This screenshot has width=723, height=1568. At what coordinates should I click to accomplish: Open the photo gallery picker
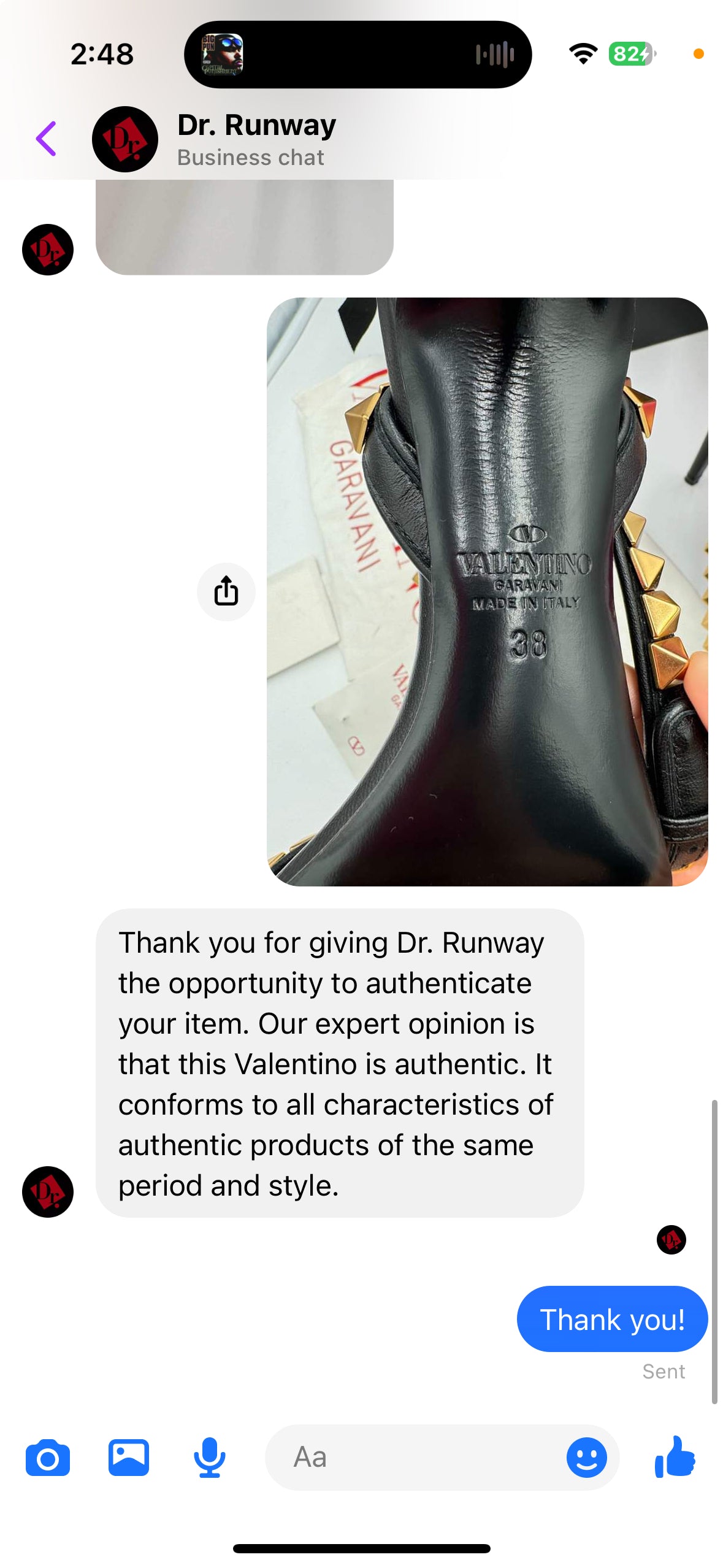[129, 1458]
